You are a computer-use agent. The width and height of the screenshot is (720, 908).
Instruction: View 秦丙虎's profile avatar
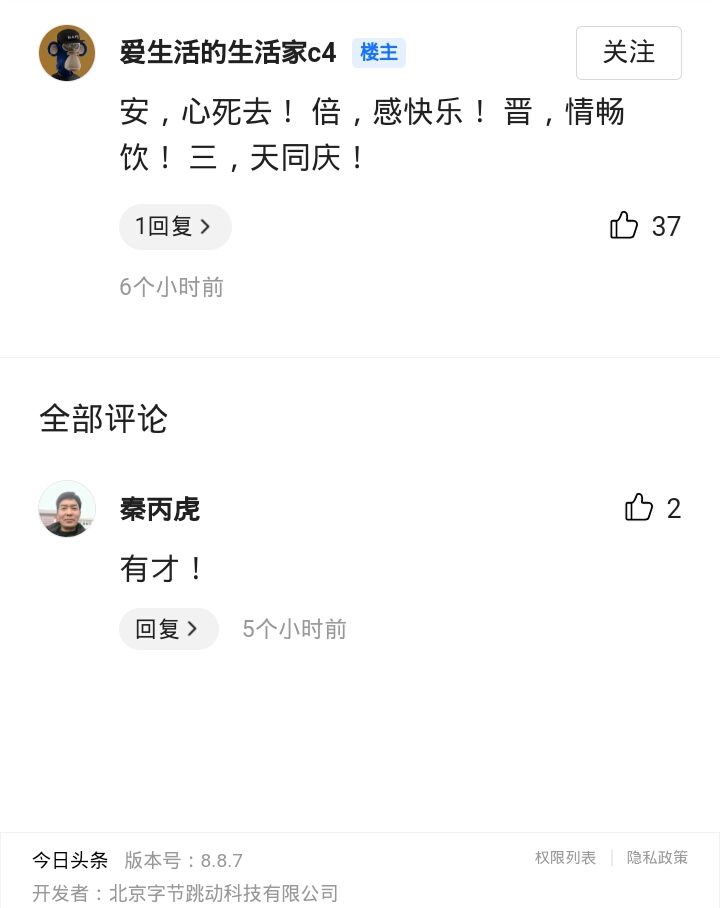pyautogui.click(x=67, y=508)
